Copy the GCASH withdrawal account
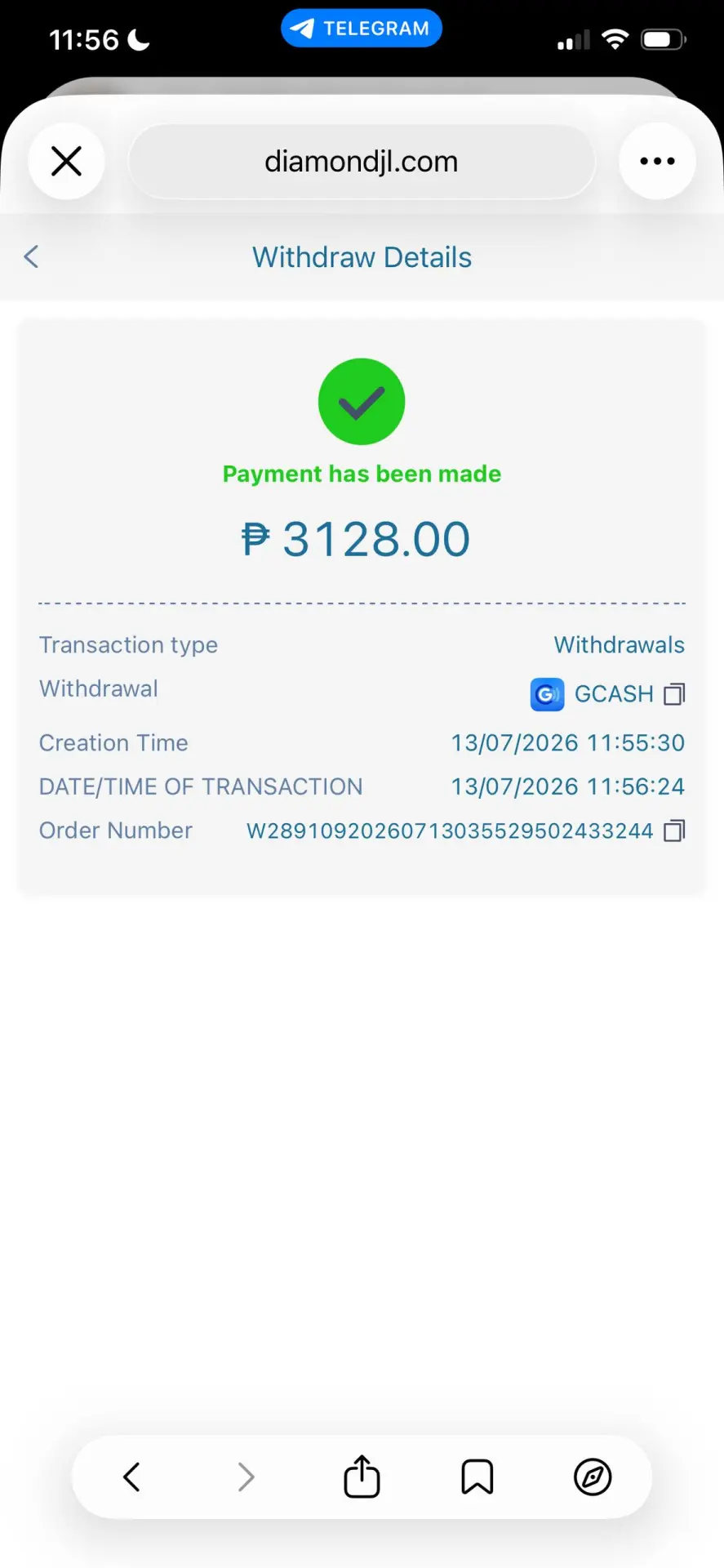The width and height of the screenshot is (724, 1568). 674,694
